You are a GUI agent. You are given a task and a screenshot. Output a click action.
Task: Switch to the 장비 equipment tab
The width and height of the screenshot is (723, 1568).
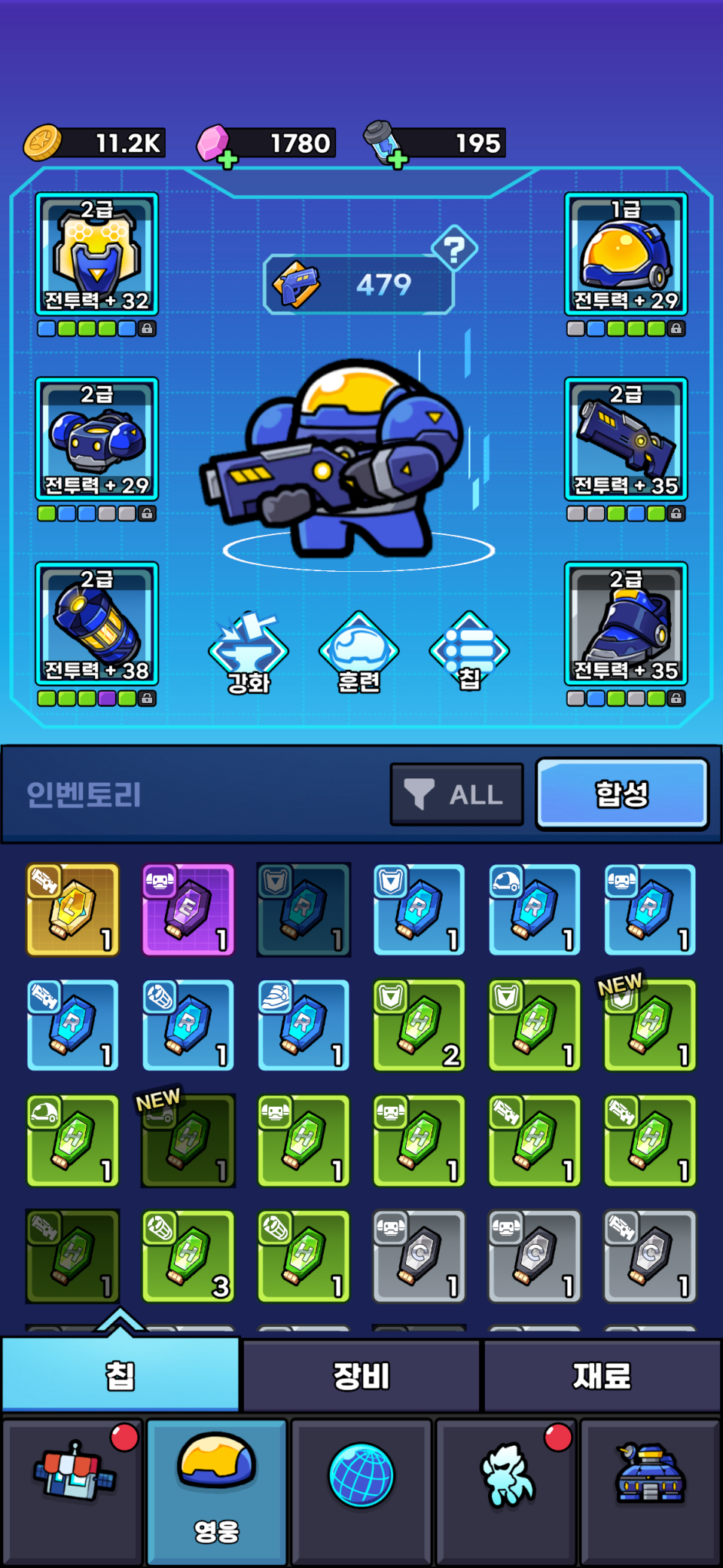(x=361, y=1376)
